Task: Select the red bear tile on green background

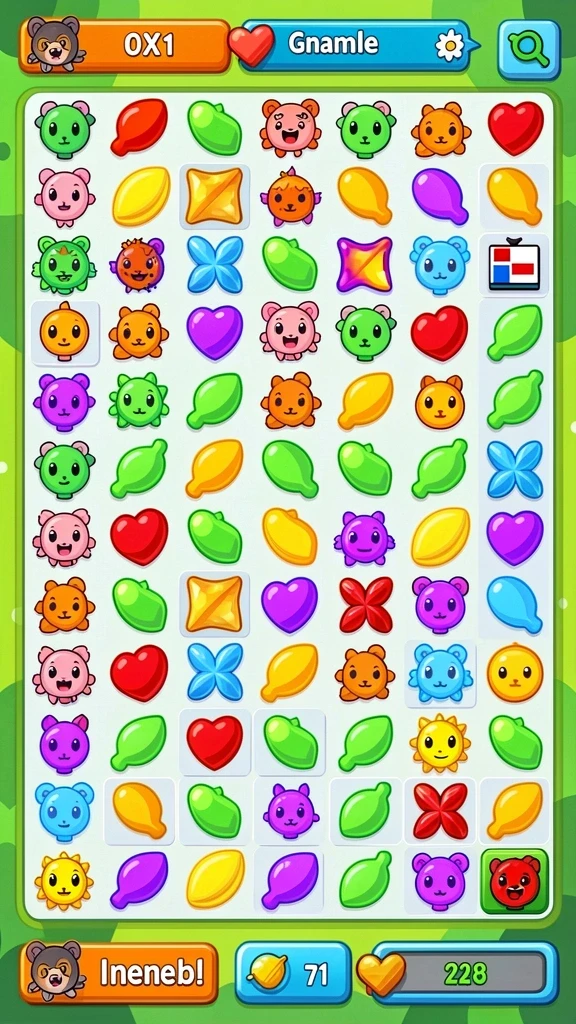Action: point(515,881)
